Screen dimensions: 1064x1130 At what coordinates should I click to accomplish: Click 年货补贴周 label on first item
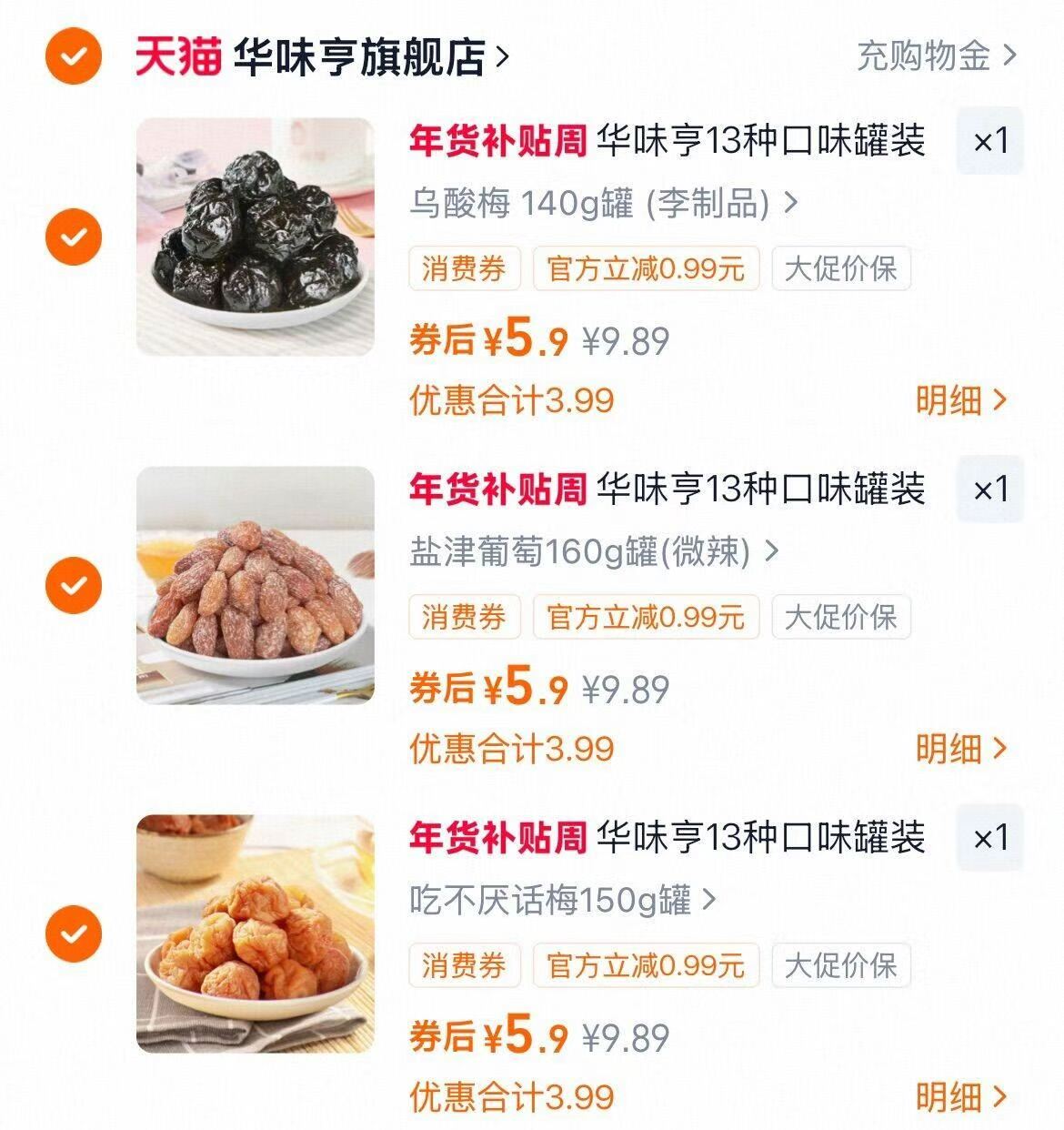point(498,141)
